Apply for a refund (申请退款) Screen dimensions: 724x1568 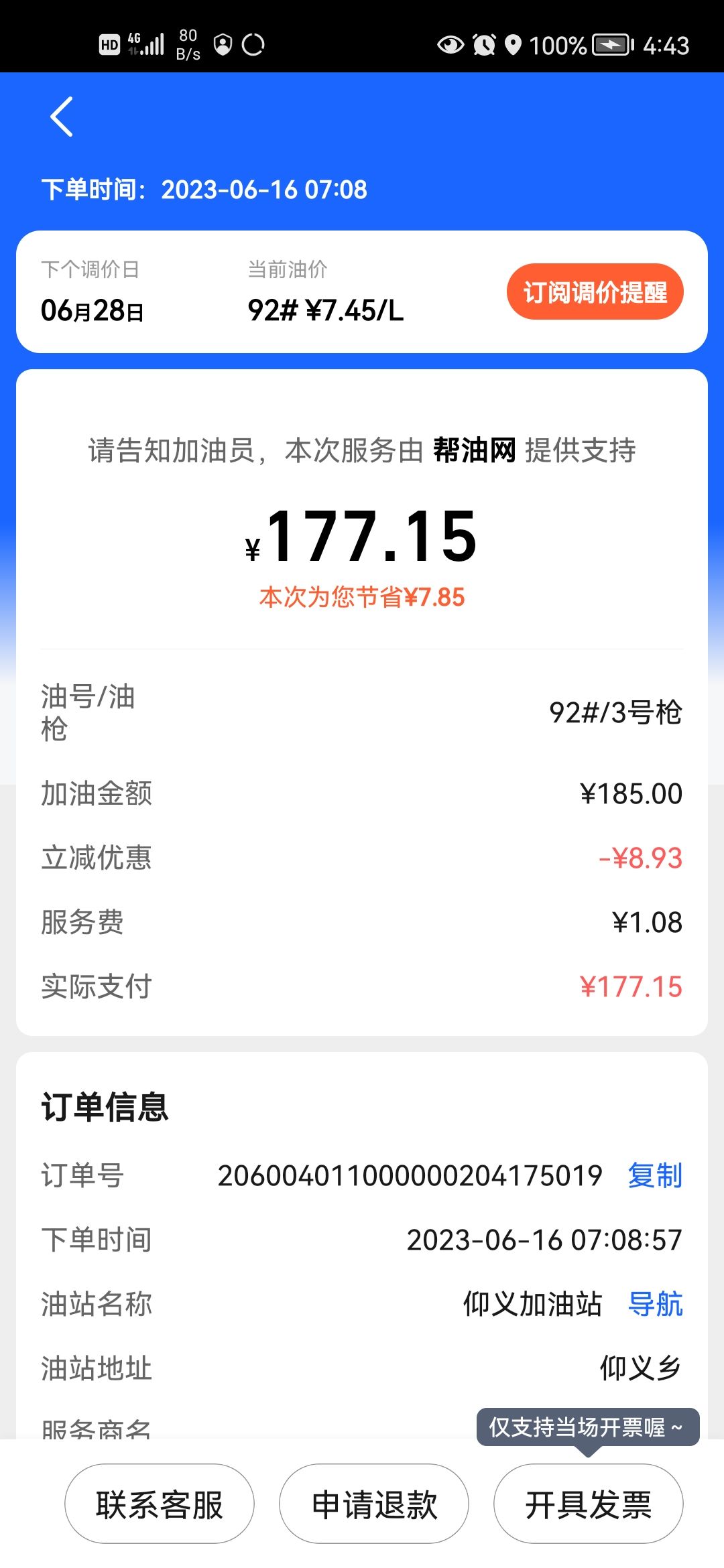tap(374, 1505)
